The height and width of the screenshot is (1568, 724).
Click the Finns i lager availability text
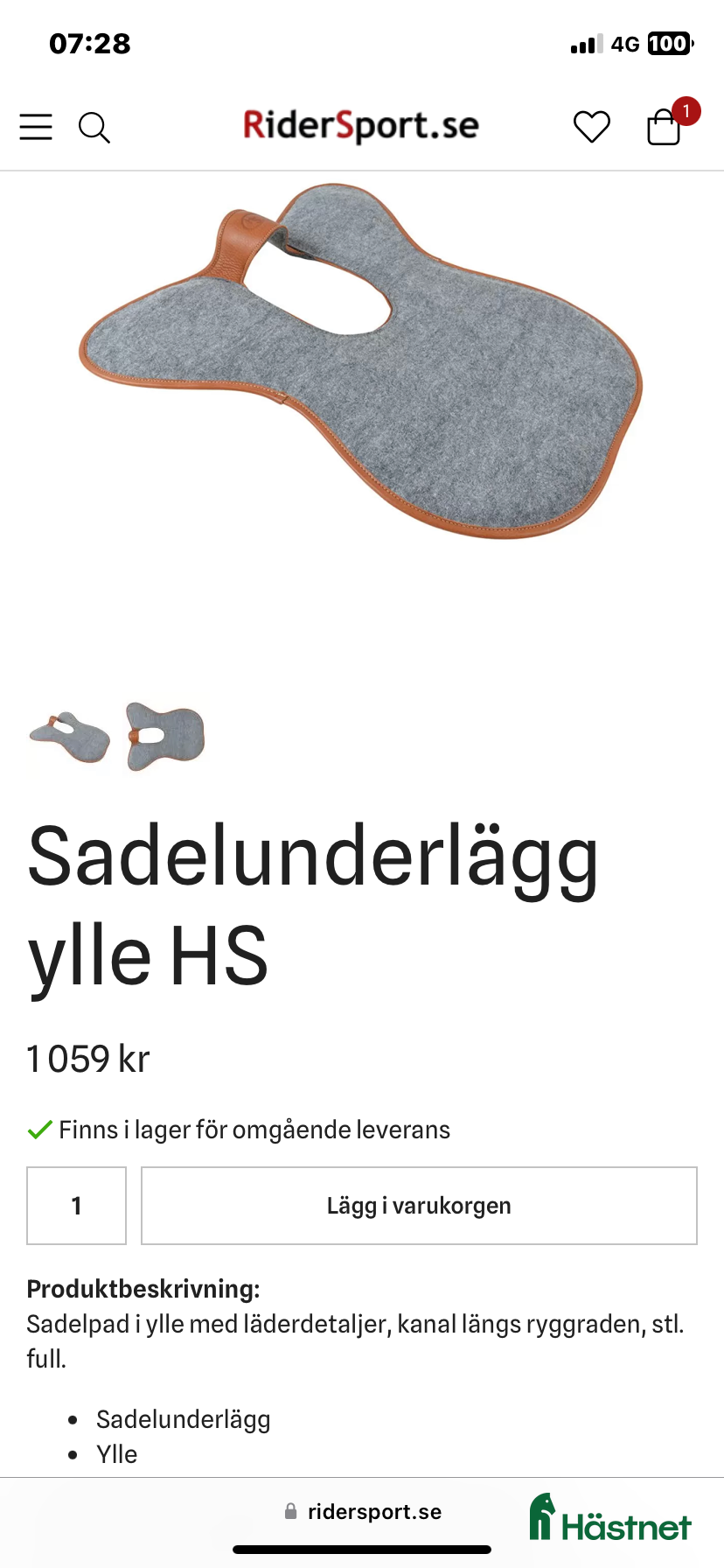point(254,1129)
